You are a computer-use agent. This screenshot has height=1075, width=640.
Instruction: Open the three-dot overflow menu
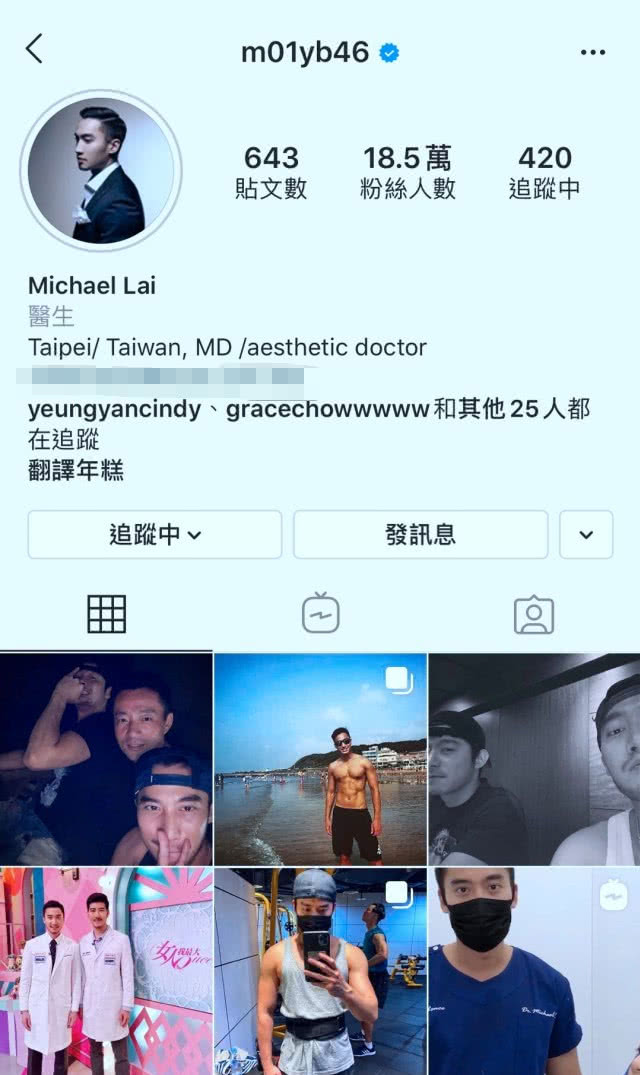593,52
